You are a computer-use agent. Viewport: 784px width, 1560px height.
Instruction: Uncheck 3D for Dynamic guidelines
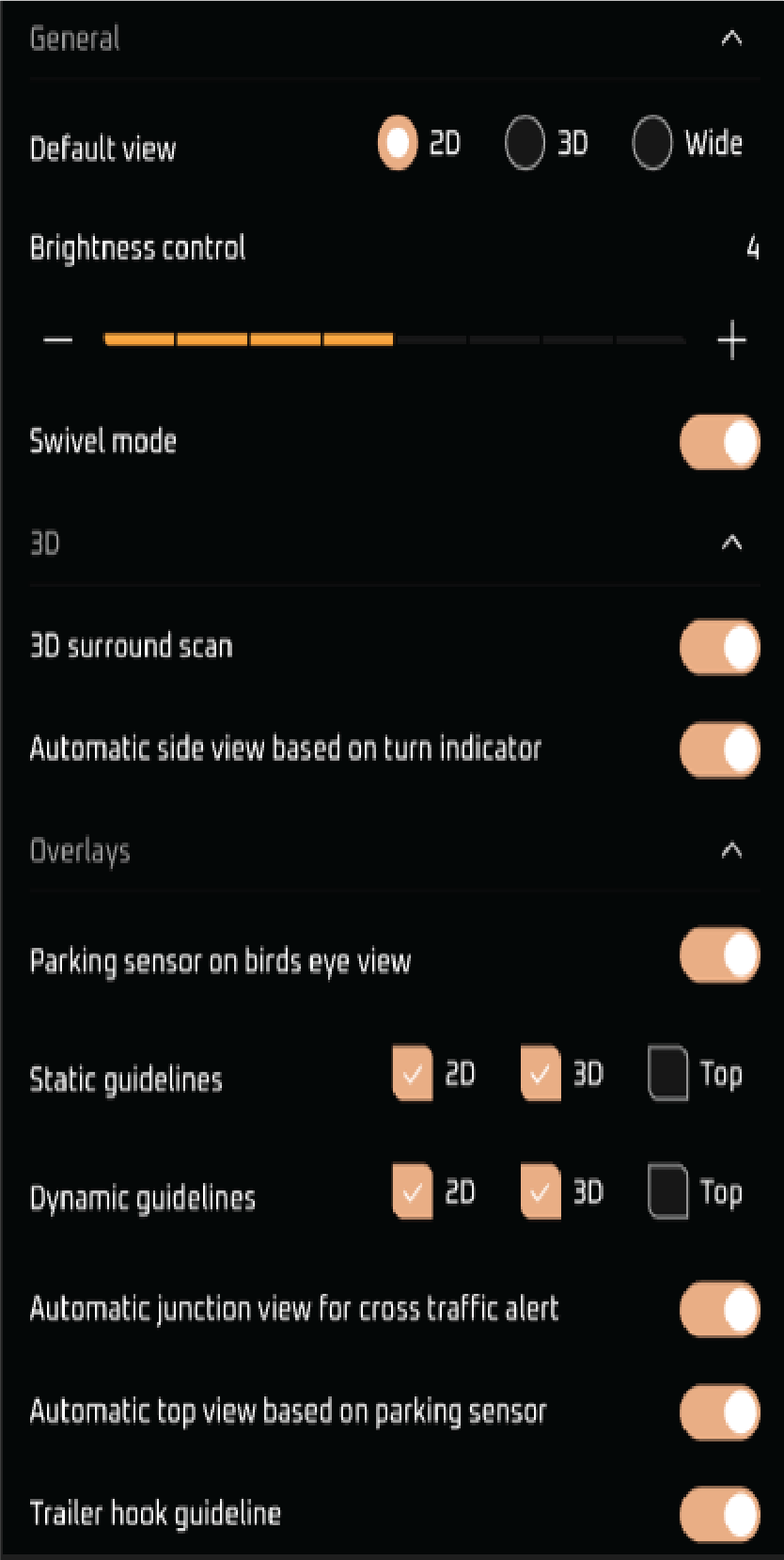point(541,1192)
